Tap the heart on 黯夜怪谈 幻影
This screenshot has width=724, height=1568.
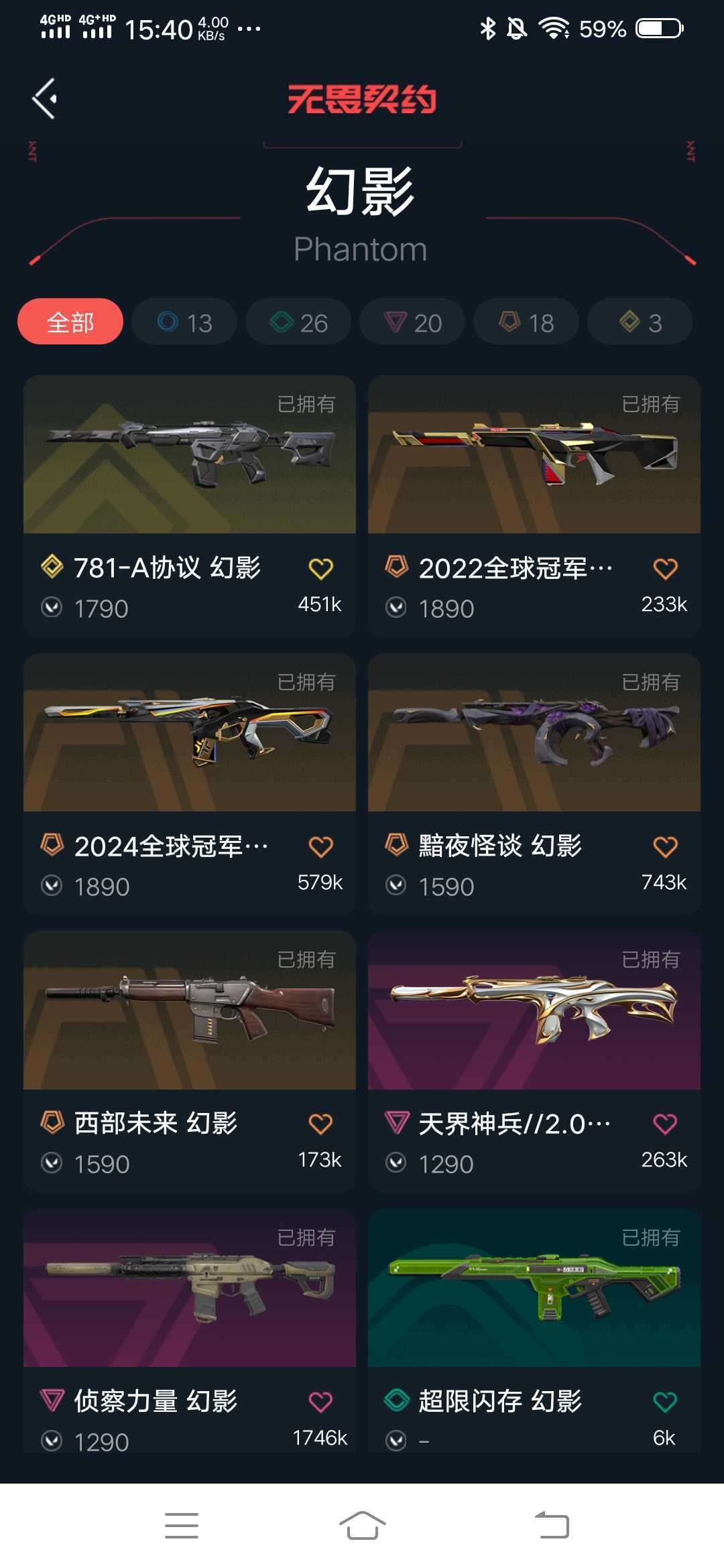[665, 847]
